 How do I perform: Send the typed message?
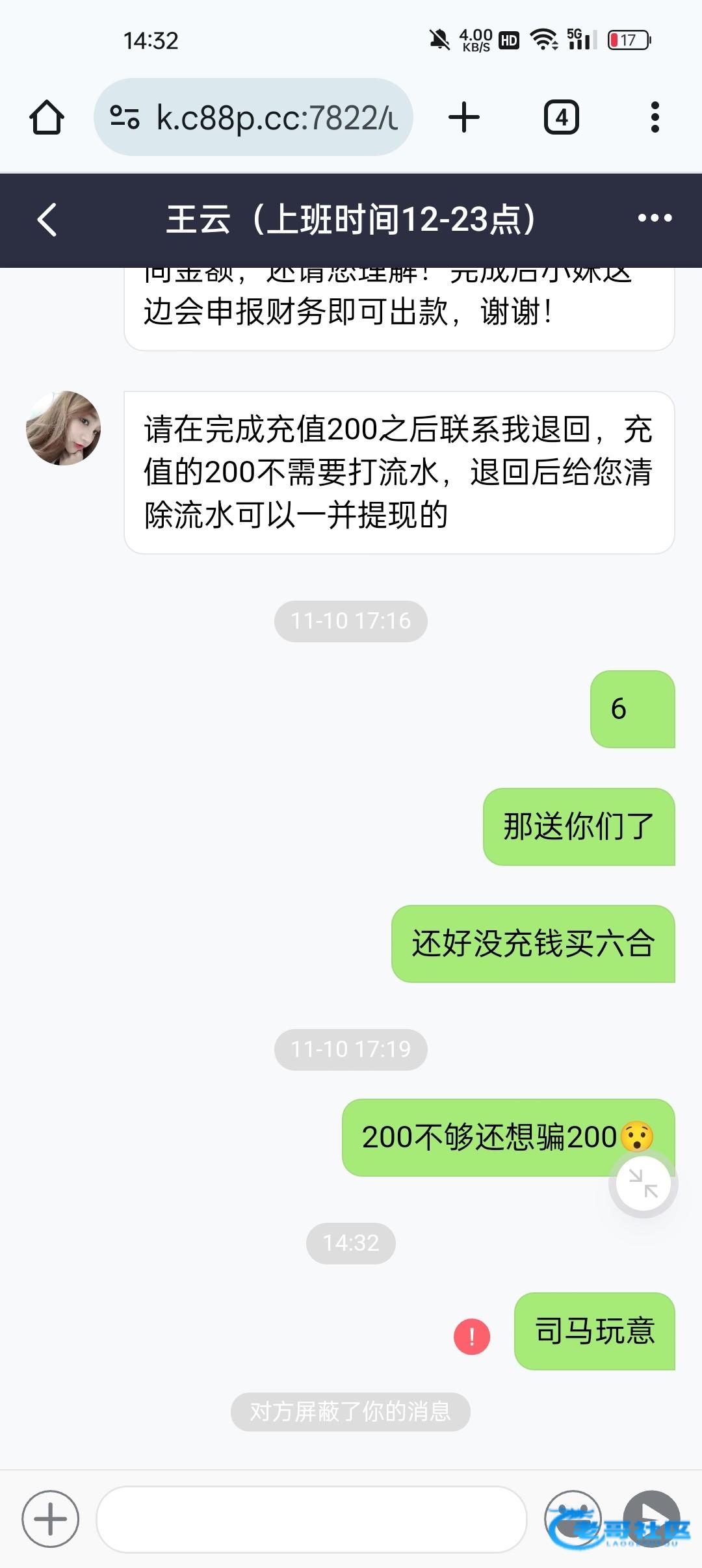click(x=652, y=1518)
